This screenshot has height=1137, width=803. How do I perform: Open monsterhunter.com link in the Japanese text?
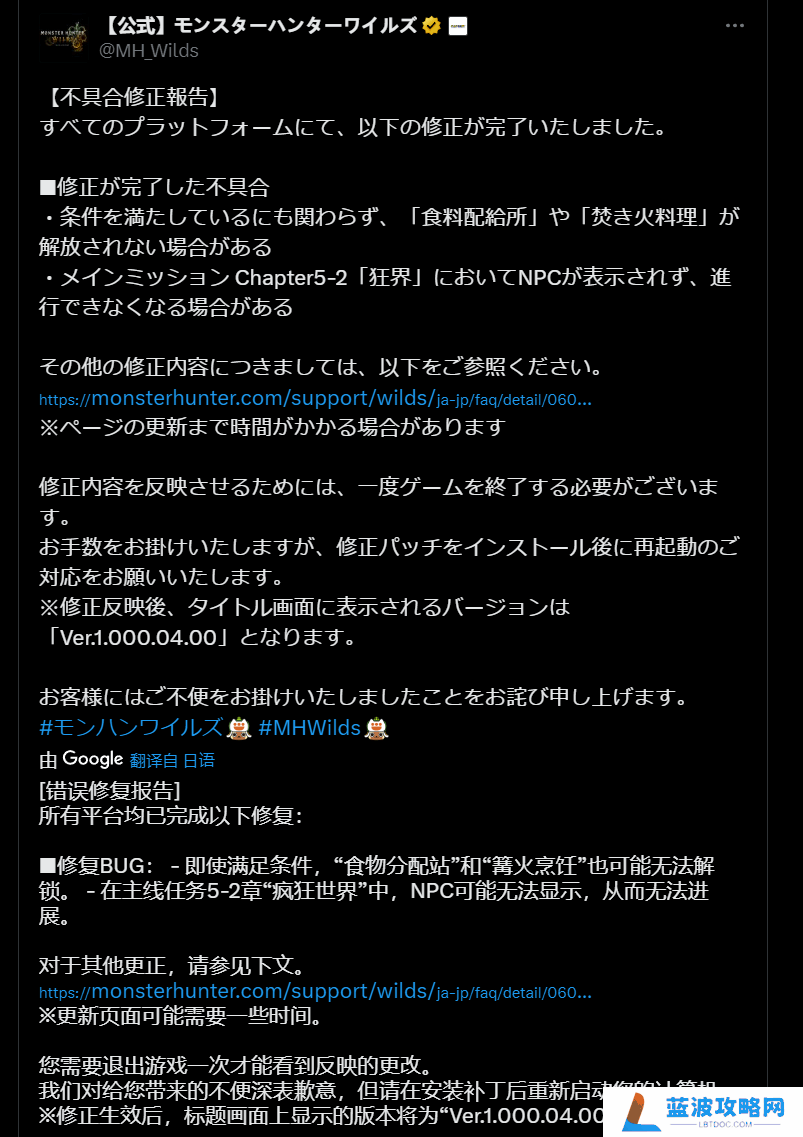coord(315,399)
